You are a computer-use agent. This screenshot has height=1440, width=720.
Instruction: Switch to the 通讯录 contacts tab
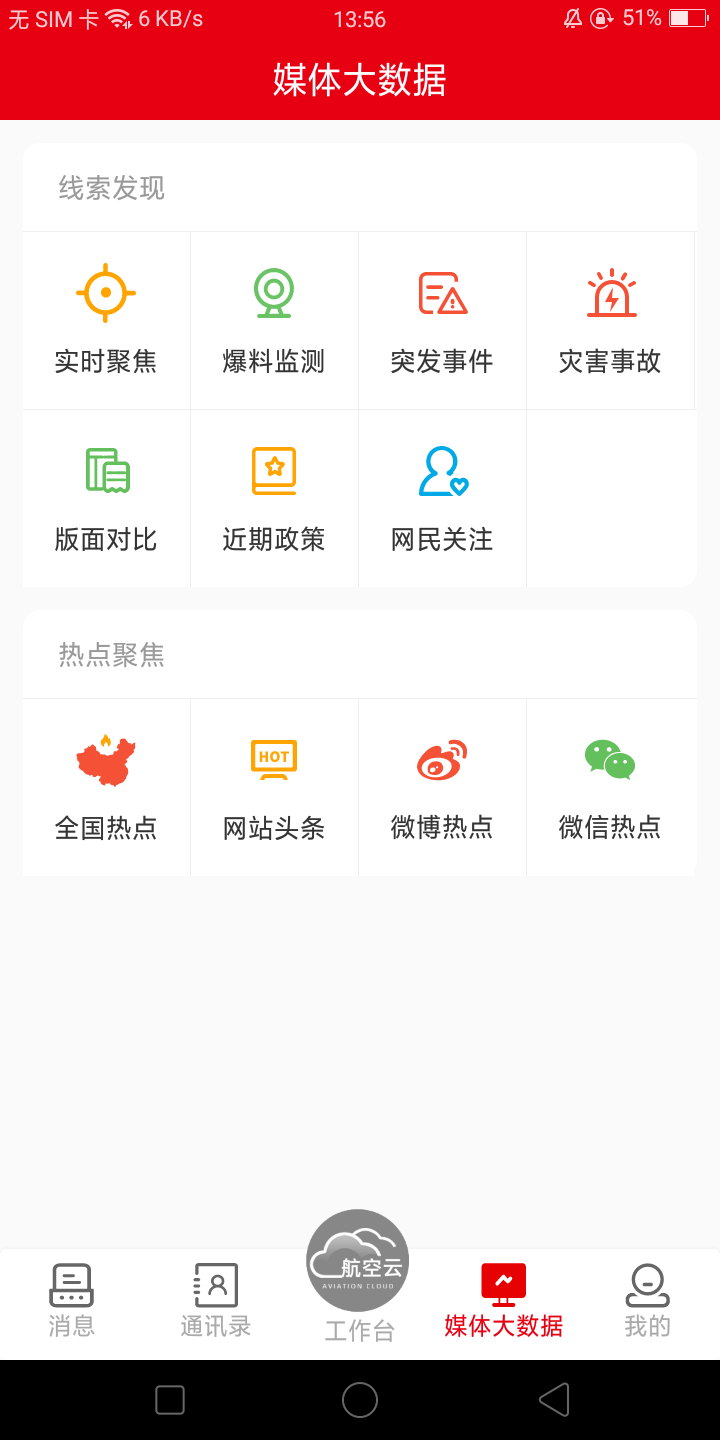tap(216, 1300)
